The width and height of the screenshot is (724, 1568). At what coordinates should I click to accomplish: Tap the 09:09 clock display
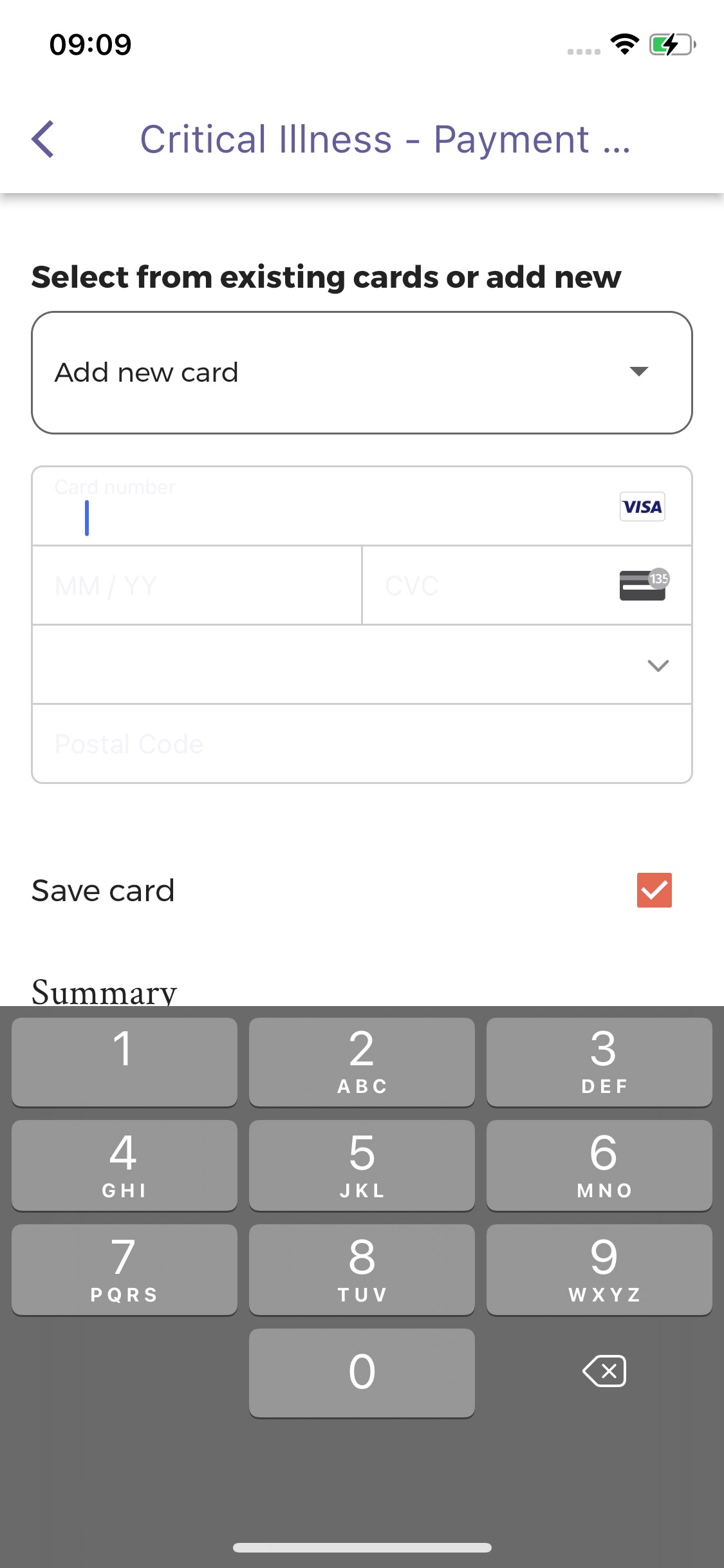(x=90, y=44)
